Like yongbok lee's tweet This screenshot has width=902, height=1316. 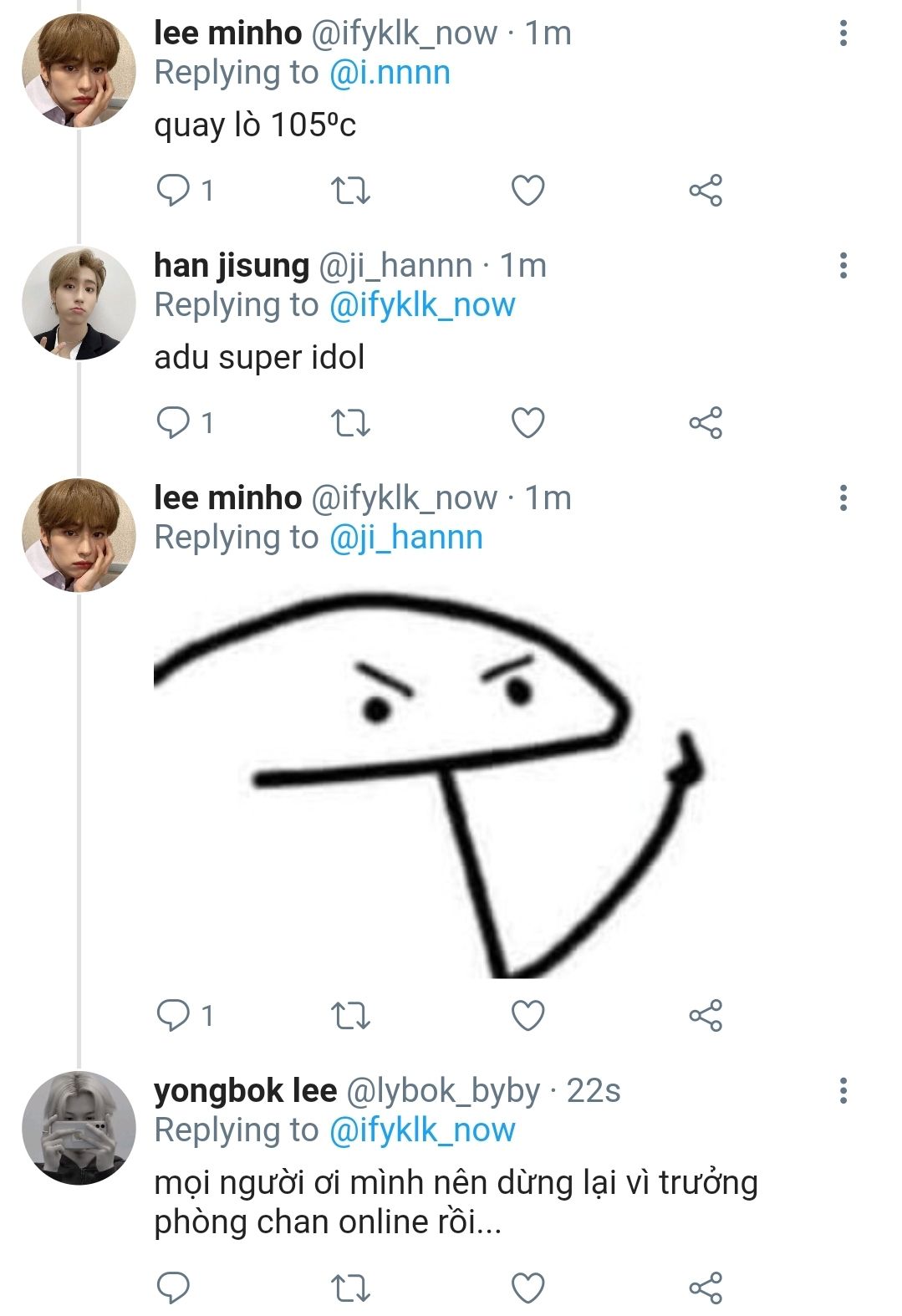coord(527,1288)
